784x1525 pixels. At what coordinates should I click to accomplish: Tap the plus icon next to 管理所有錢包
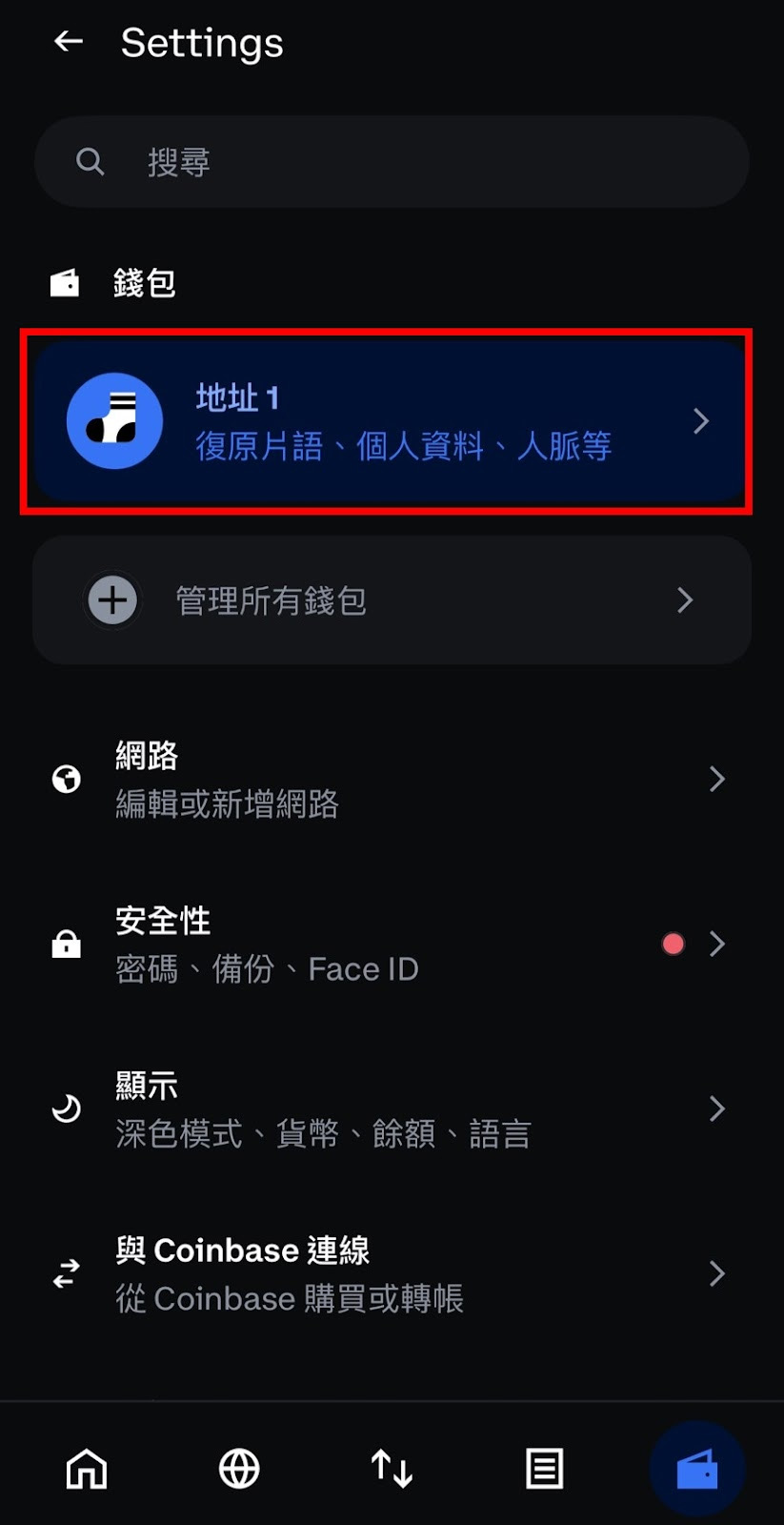[x=112, y=600]
